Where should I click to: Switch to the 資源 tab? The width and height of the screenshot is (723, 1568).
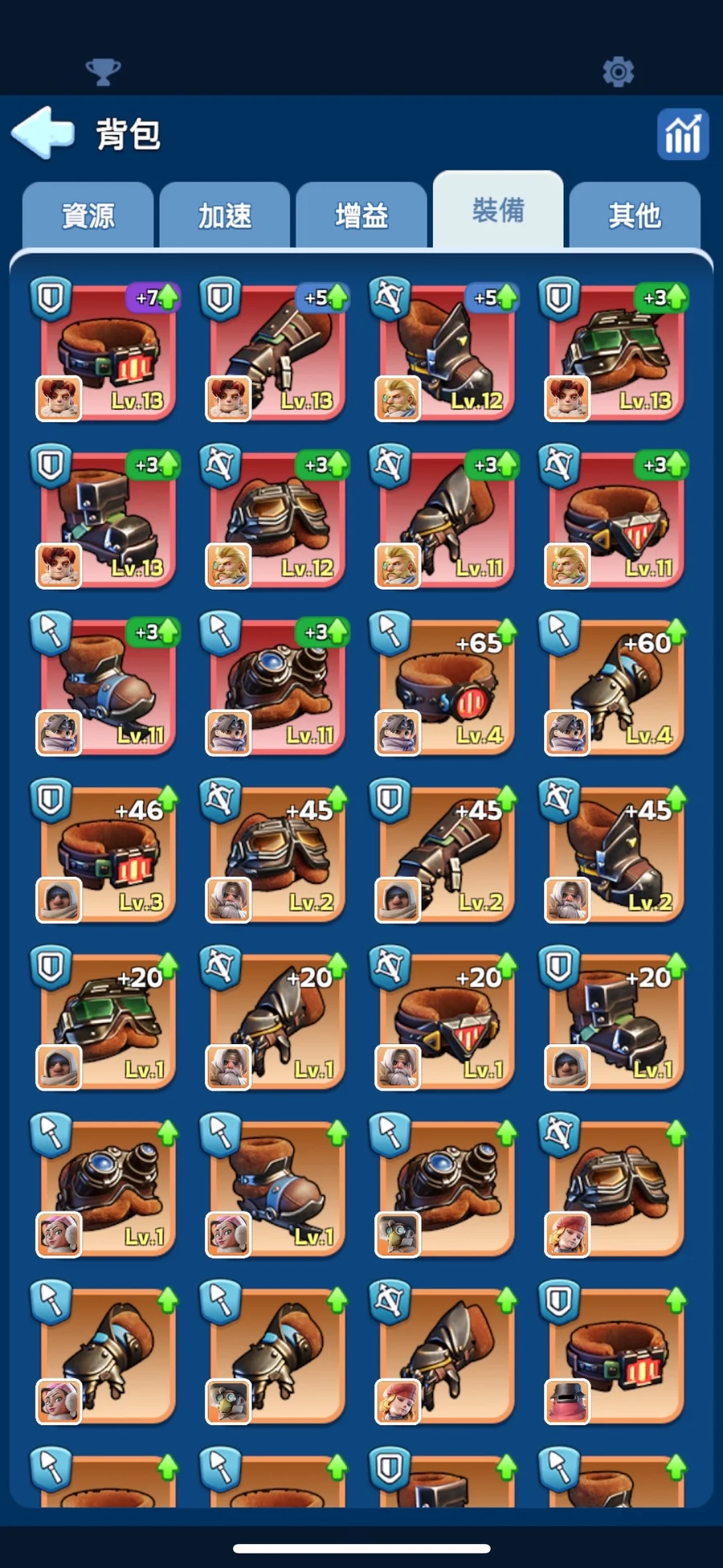[88, 215]
